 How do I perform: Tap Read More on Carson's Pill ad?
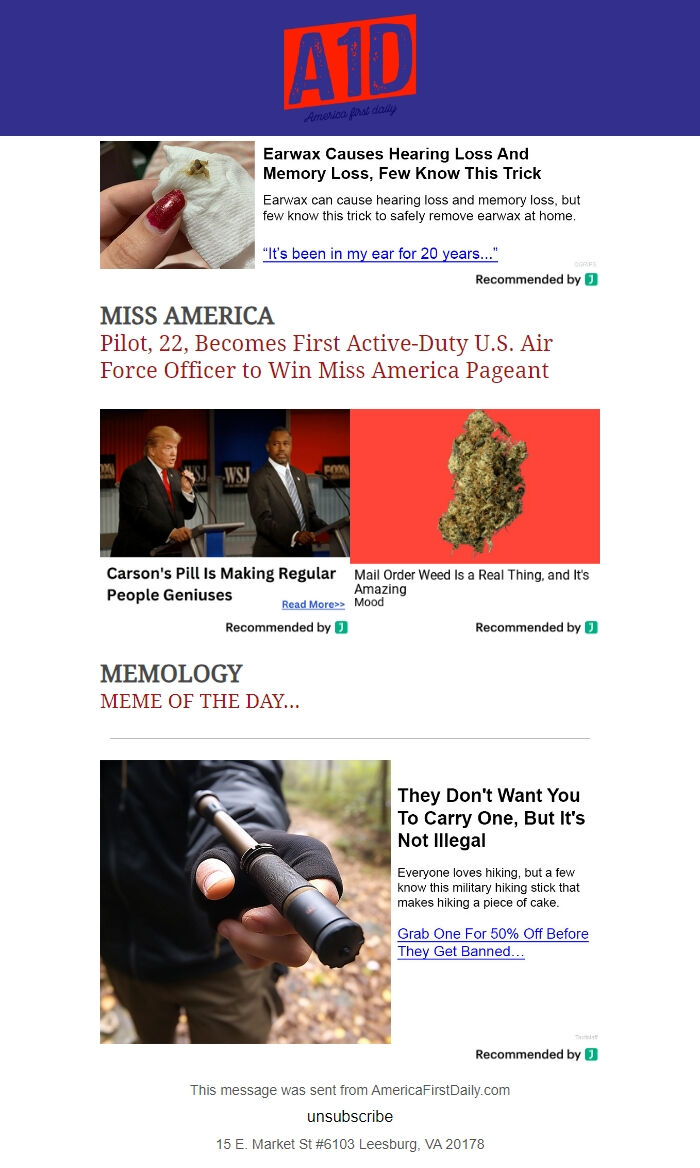[x=313, y=605]
